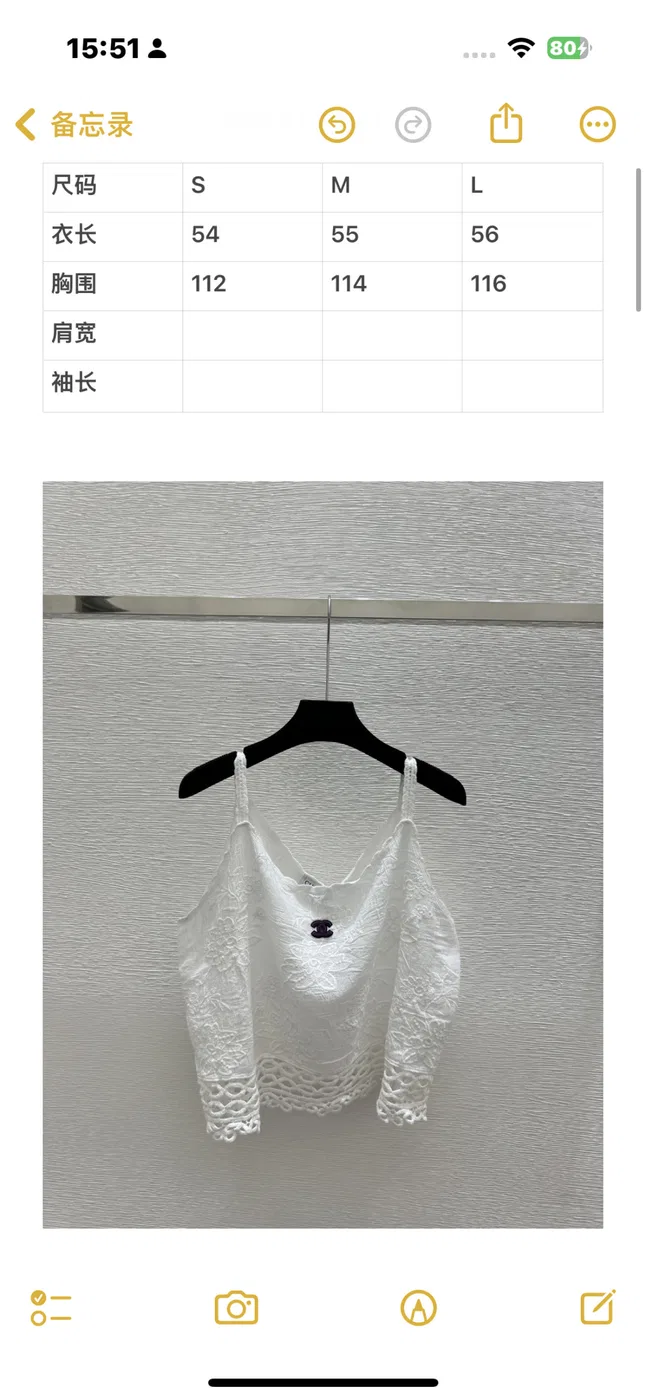This screenshot has height=1400, width=646.
Task: Edit the empty 袖长 M cell
Action: pos(392,385)
